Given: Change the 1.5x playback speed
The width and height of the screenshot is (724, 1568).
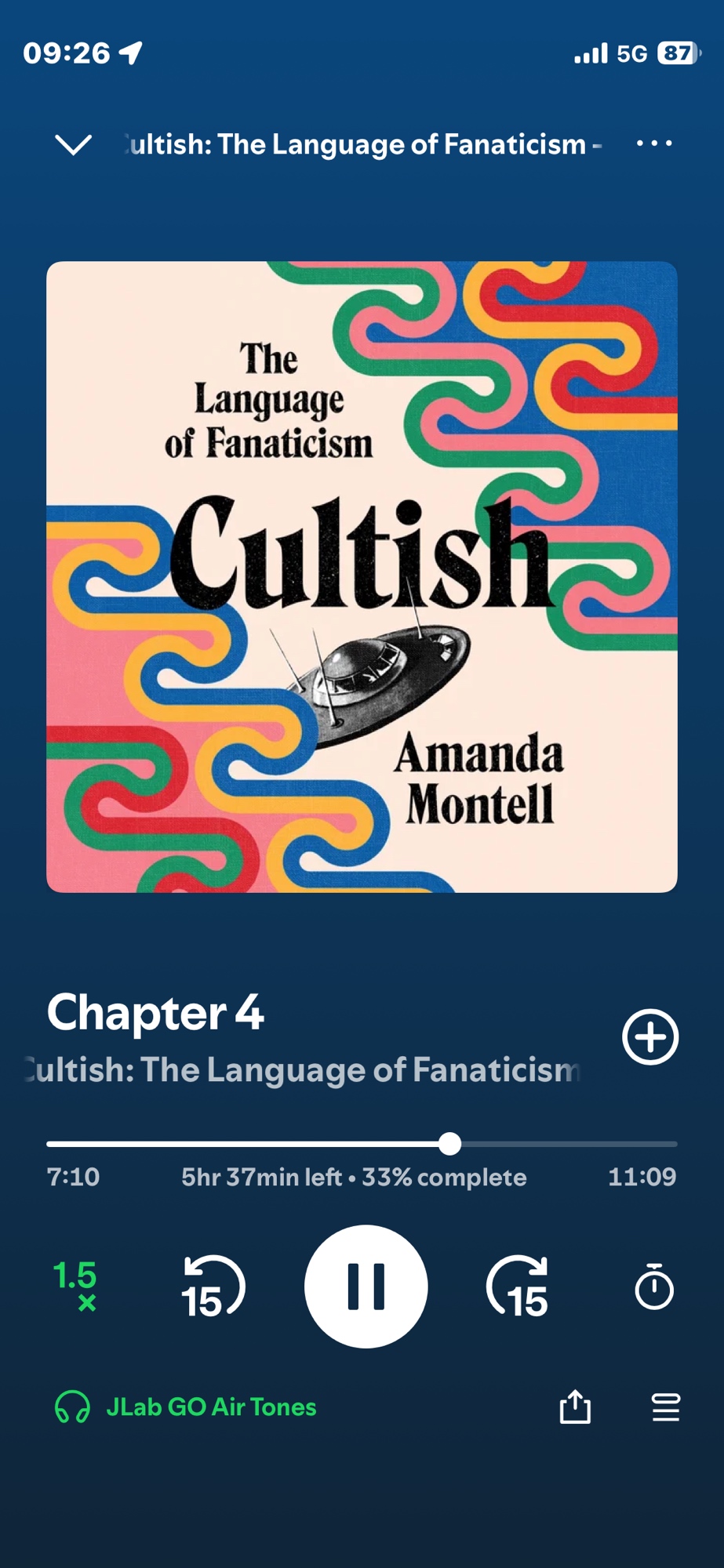Looking at the screenshot, I should pos(75,1286).
